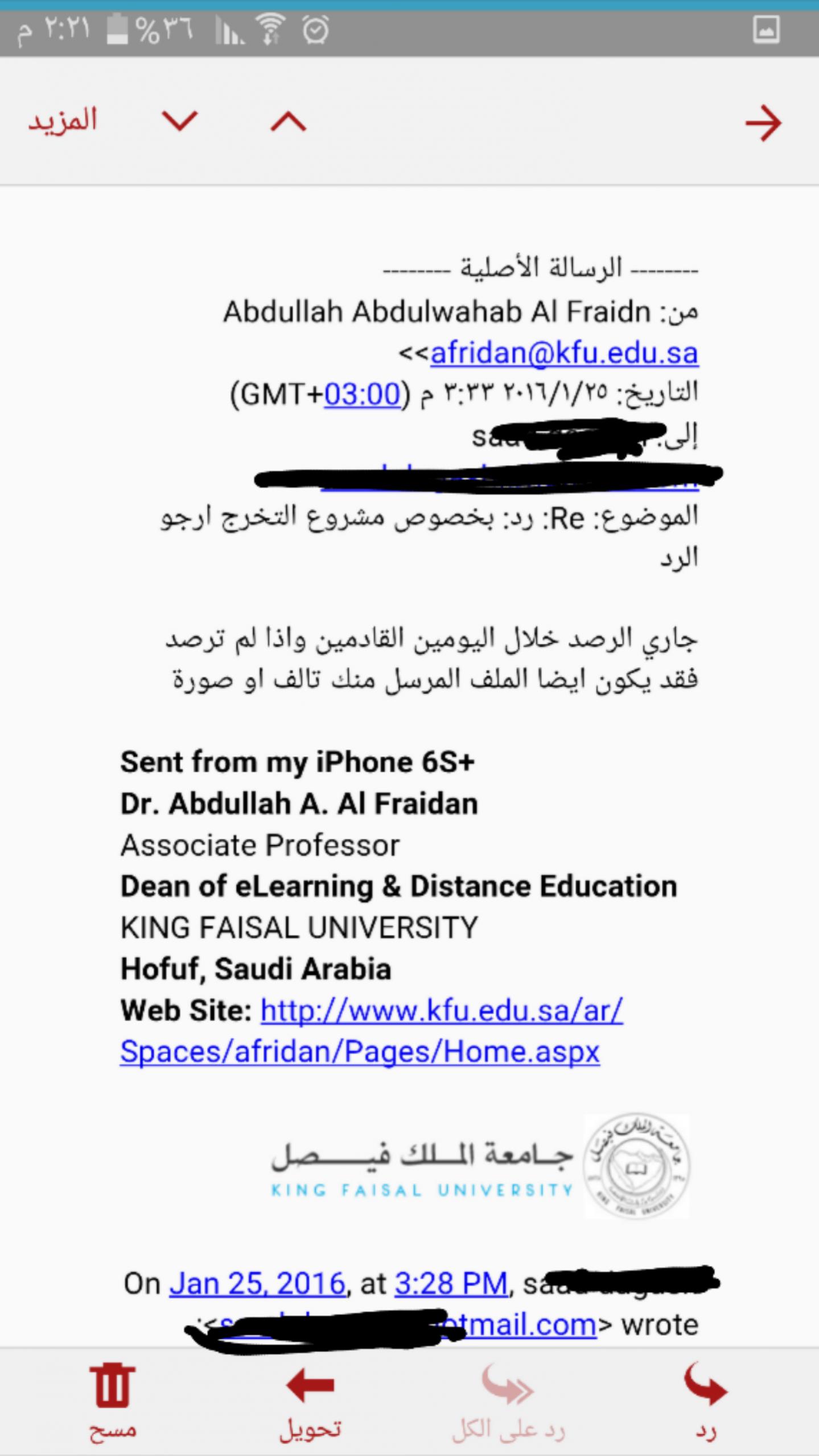Go to the next message with down chevron
819x1456 pixels.
coord(180,121)
